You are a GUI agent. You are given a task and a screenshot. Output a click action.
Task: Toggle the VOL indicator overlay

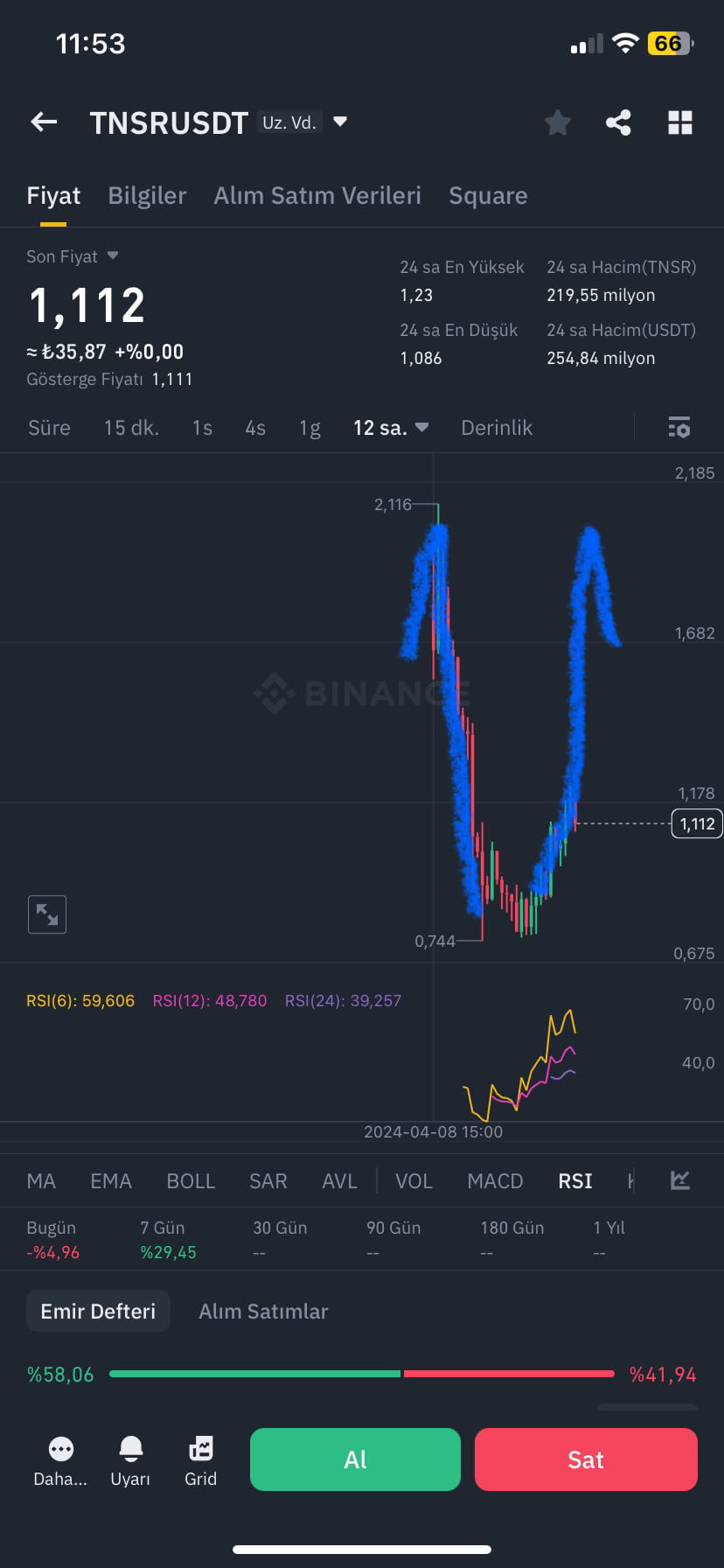(413, 1180)
